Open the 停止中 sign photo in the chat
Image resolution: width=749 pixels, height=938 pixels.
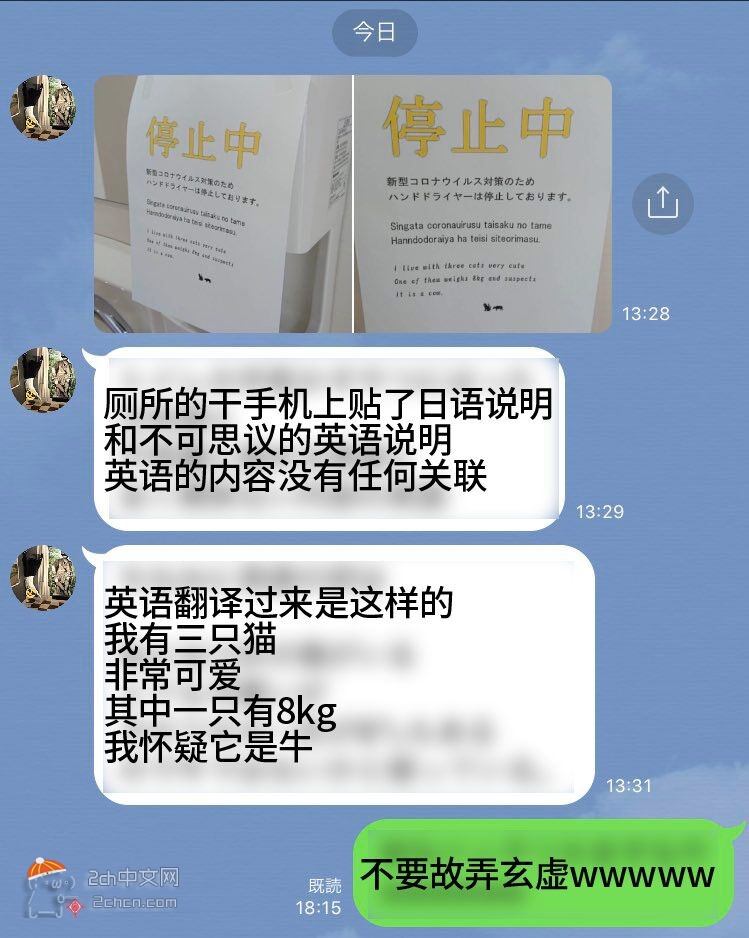click(x=352, y=204)
